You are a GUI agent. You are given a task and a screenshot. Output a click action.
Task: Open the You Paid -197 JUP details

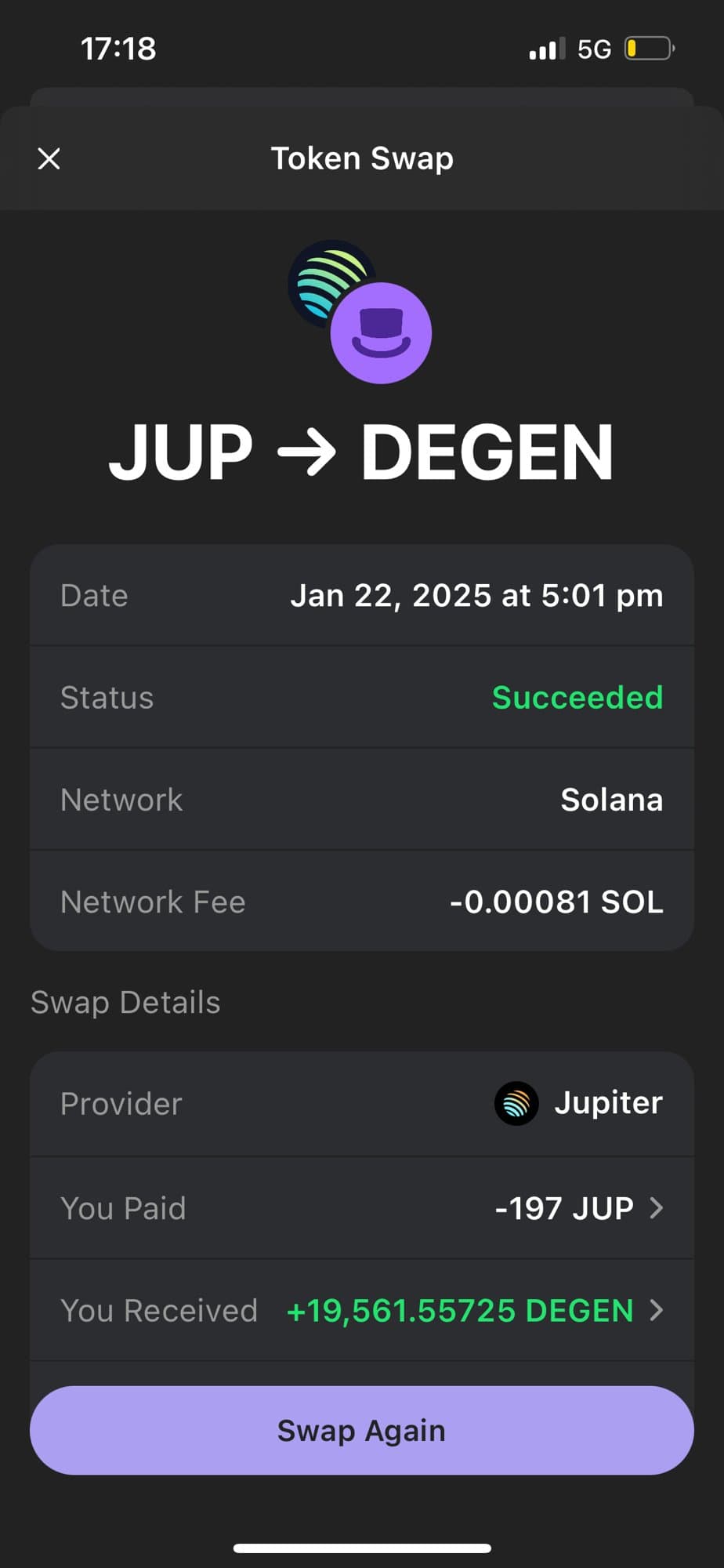[x=578, y=1208]
